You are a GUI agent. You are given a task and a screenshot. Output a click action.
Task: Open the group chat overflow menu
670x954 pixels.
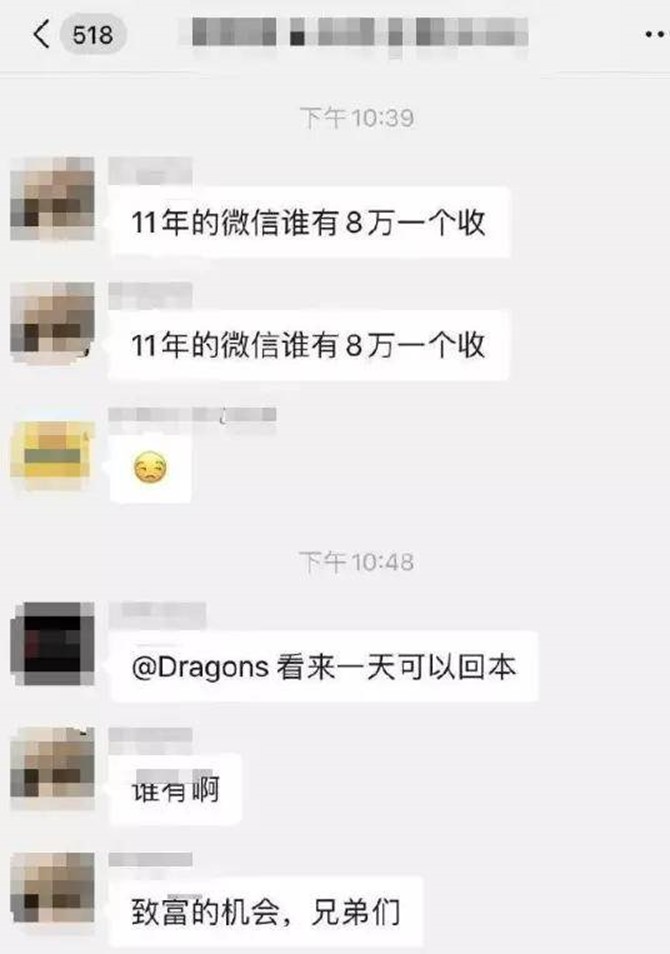652,36
